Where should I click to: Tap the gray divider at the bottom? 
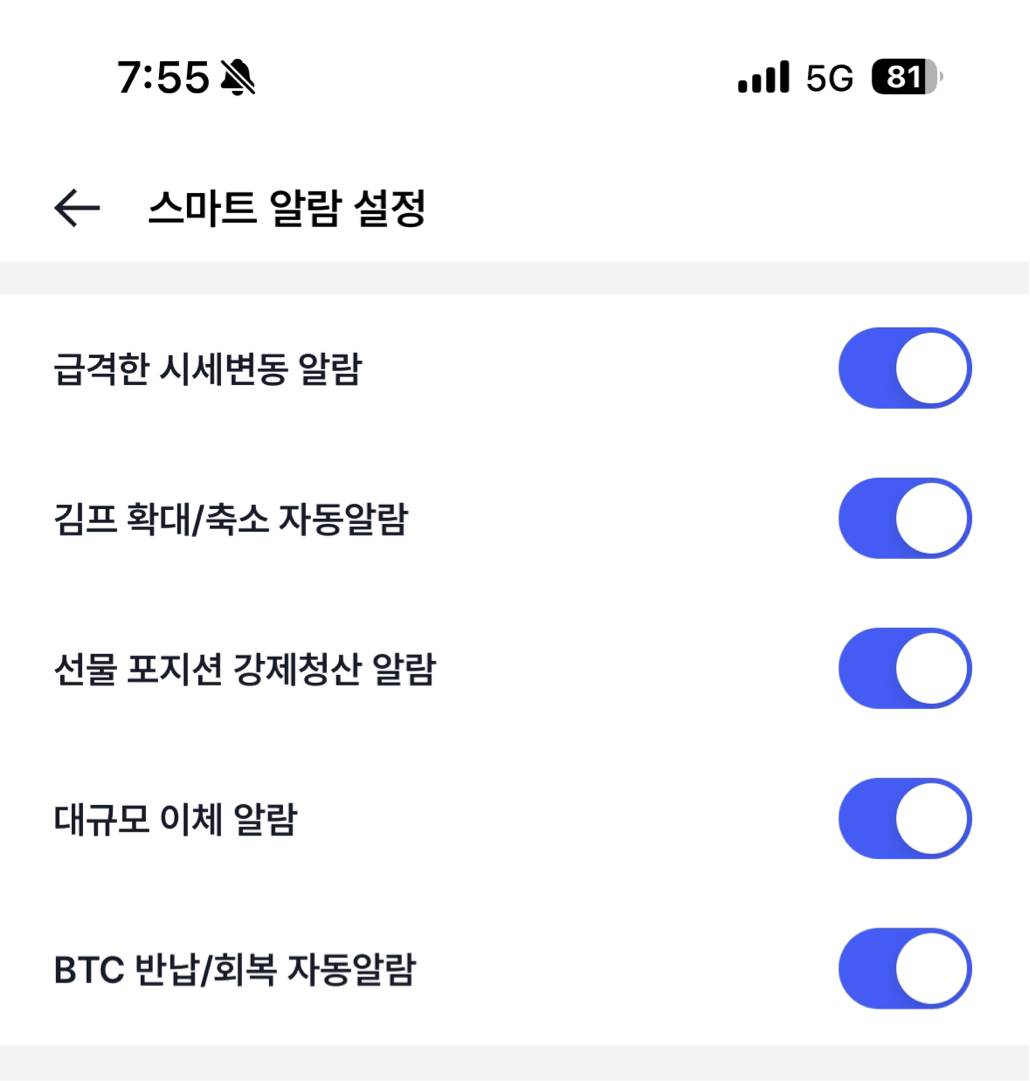(x=515, y=1065)
